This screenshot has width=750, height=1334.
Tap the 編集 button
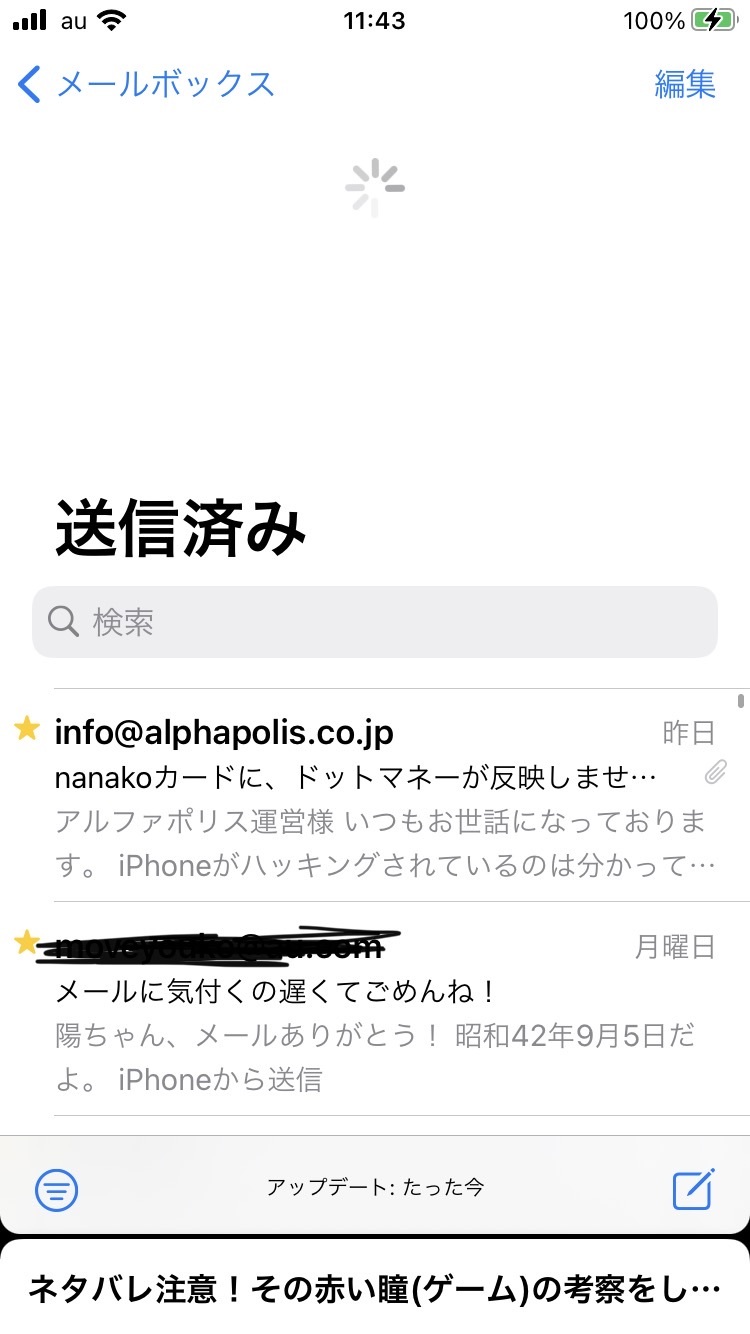(685, 84)
